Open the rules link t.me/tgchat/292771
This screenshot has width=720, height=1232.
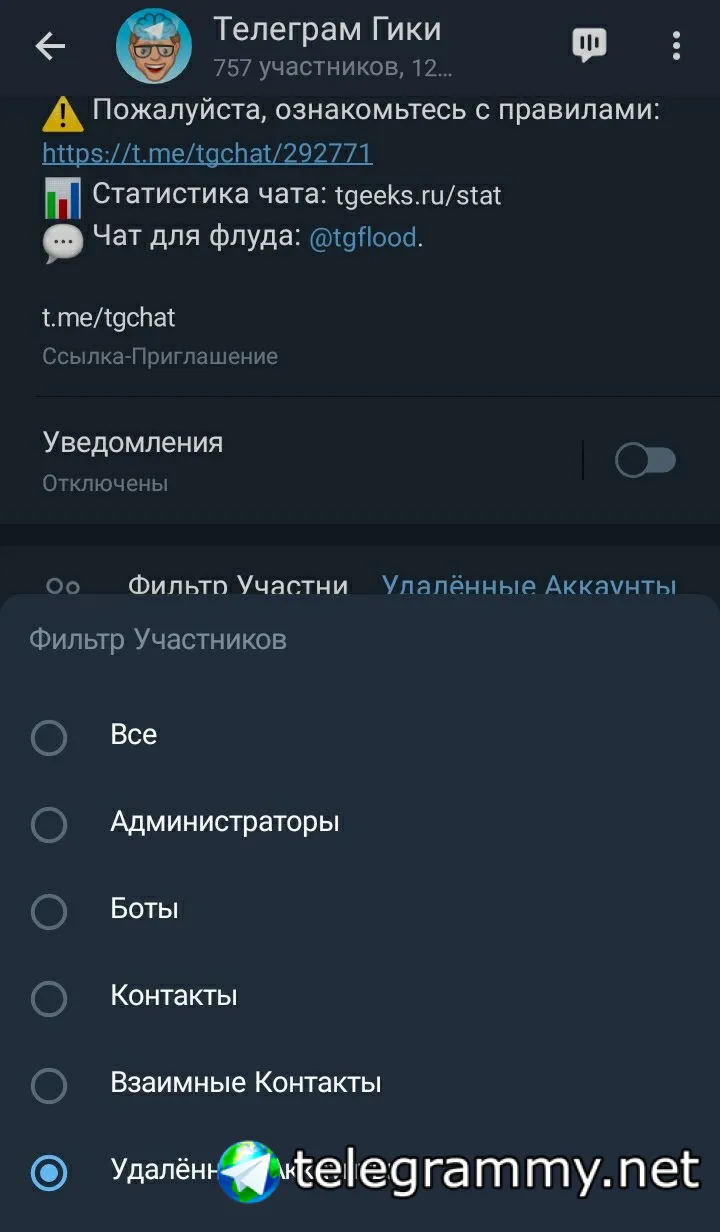coord(207,153)
